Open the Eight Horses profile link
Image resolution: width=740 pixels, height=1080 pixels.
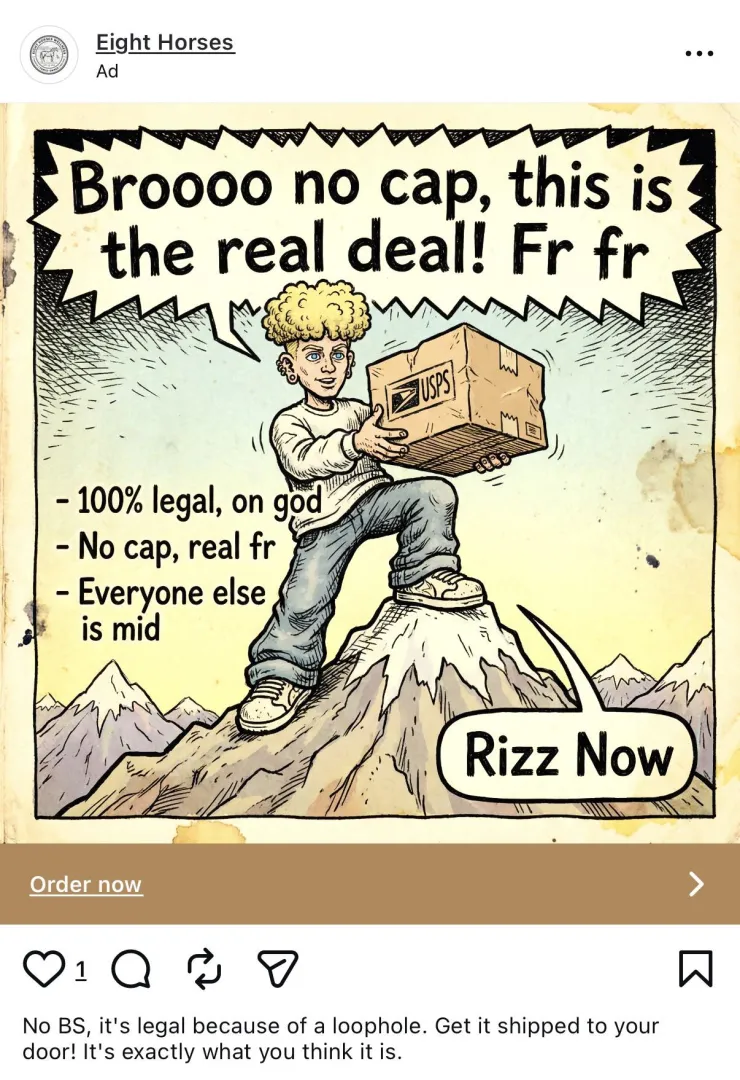[x=164, y=43]
